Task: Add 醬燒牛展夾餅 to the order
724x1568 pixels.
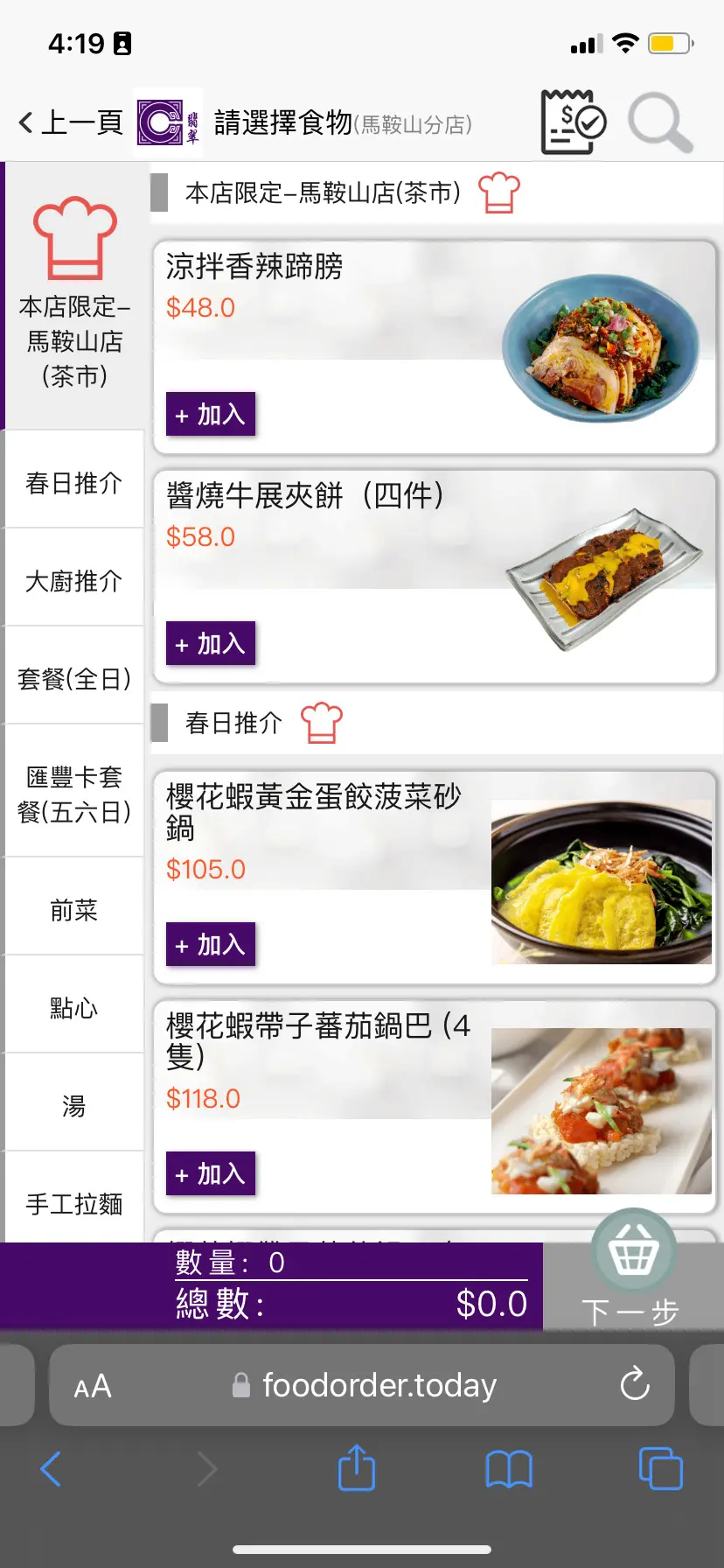Action: 211,643
